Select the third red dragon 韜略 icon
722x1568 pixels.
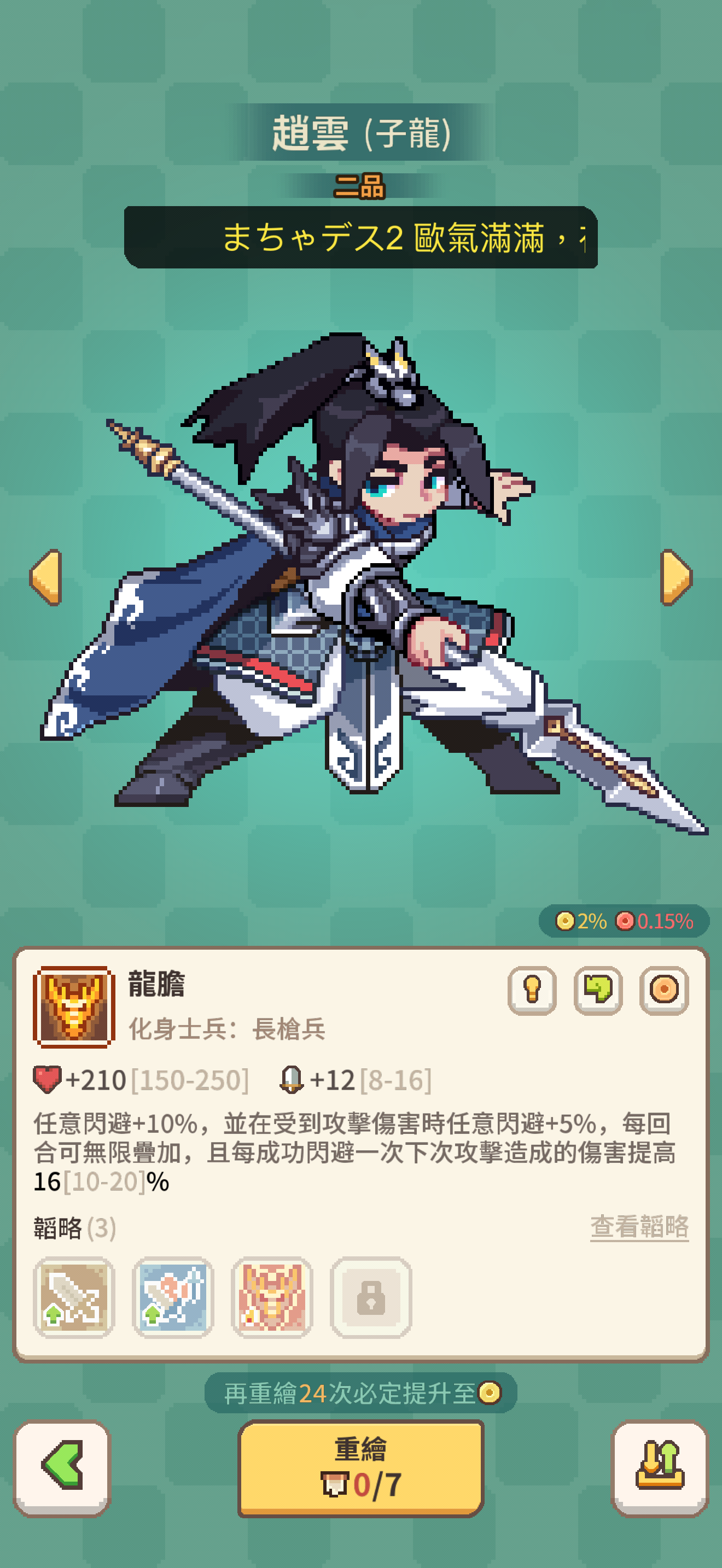click(x=271, y=1296)
